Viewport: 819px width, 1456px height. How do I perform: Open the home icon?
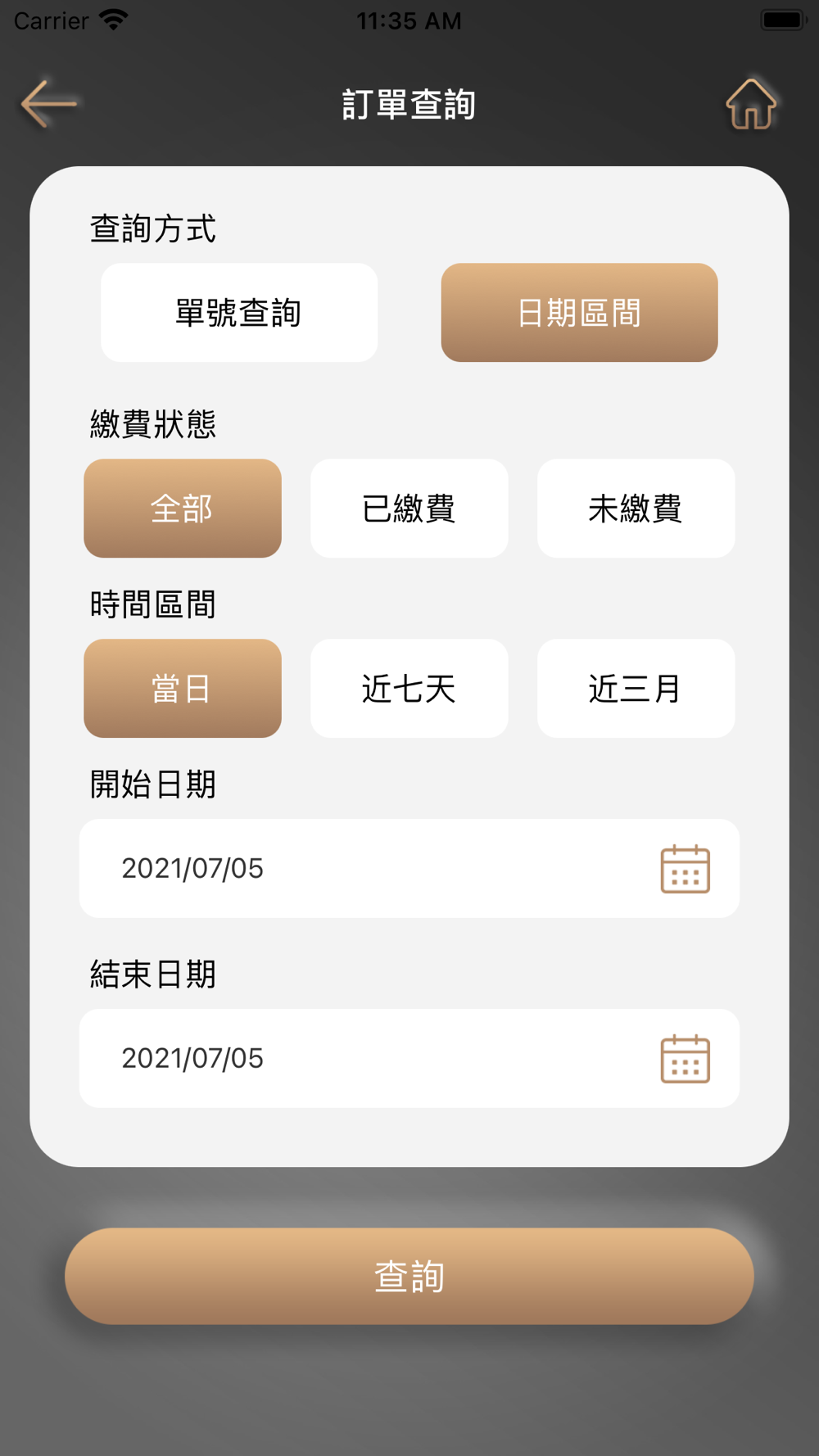750,104
